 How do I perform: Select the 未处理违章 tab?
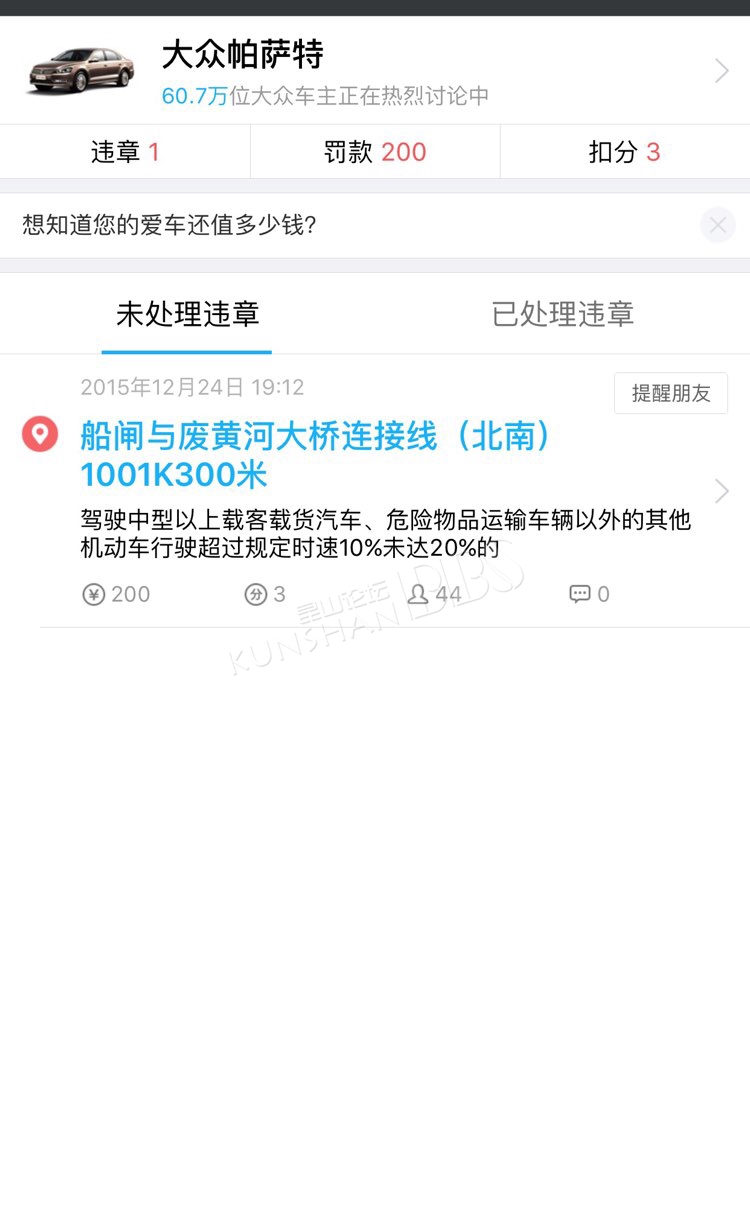[187, 314]
